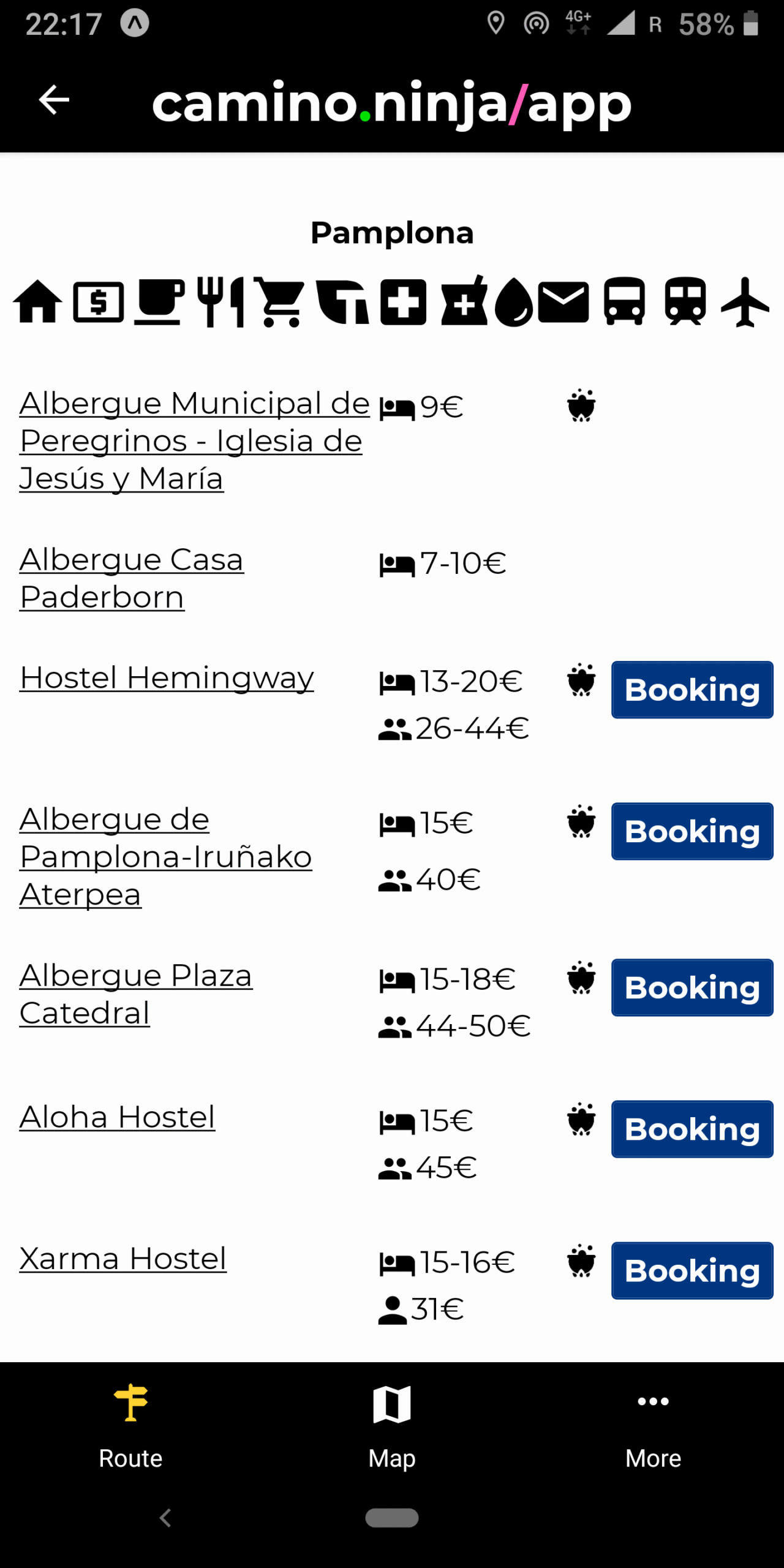This screenshot has height=1568, width=784.
Task: Open Albergue de Pamplona-Iruñako Aterpea link
Action: [165, 856]
